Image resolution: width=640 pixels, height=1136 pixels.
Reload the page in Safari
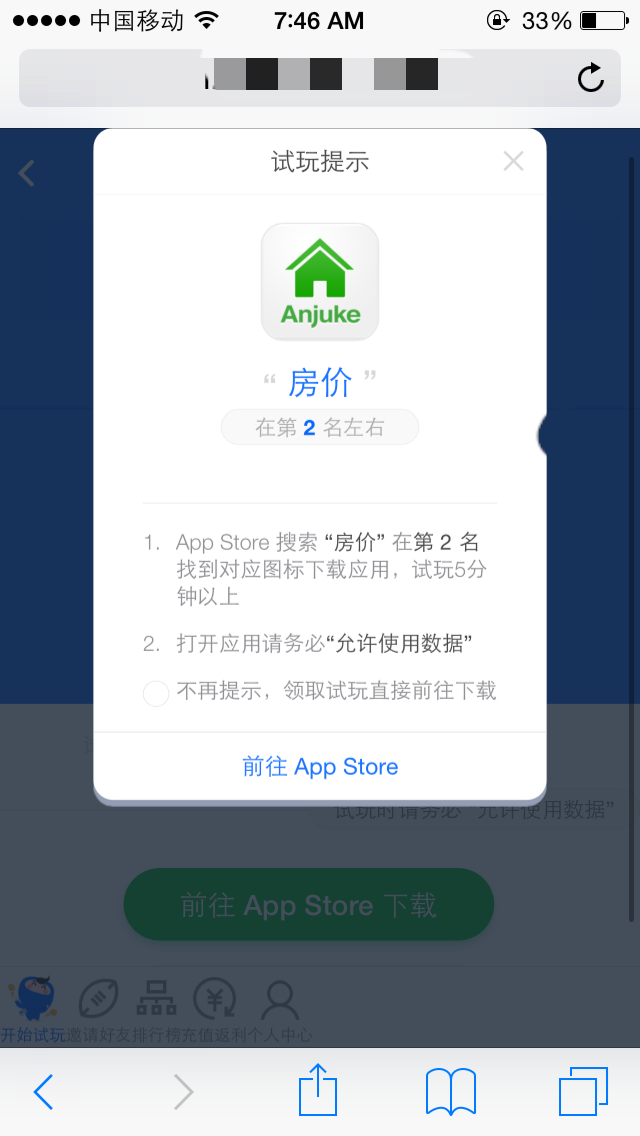tap(591, 78)
